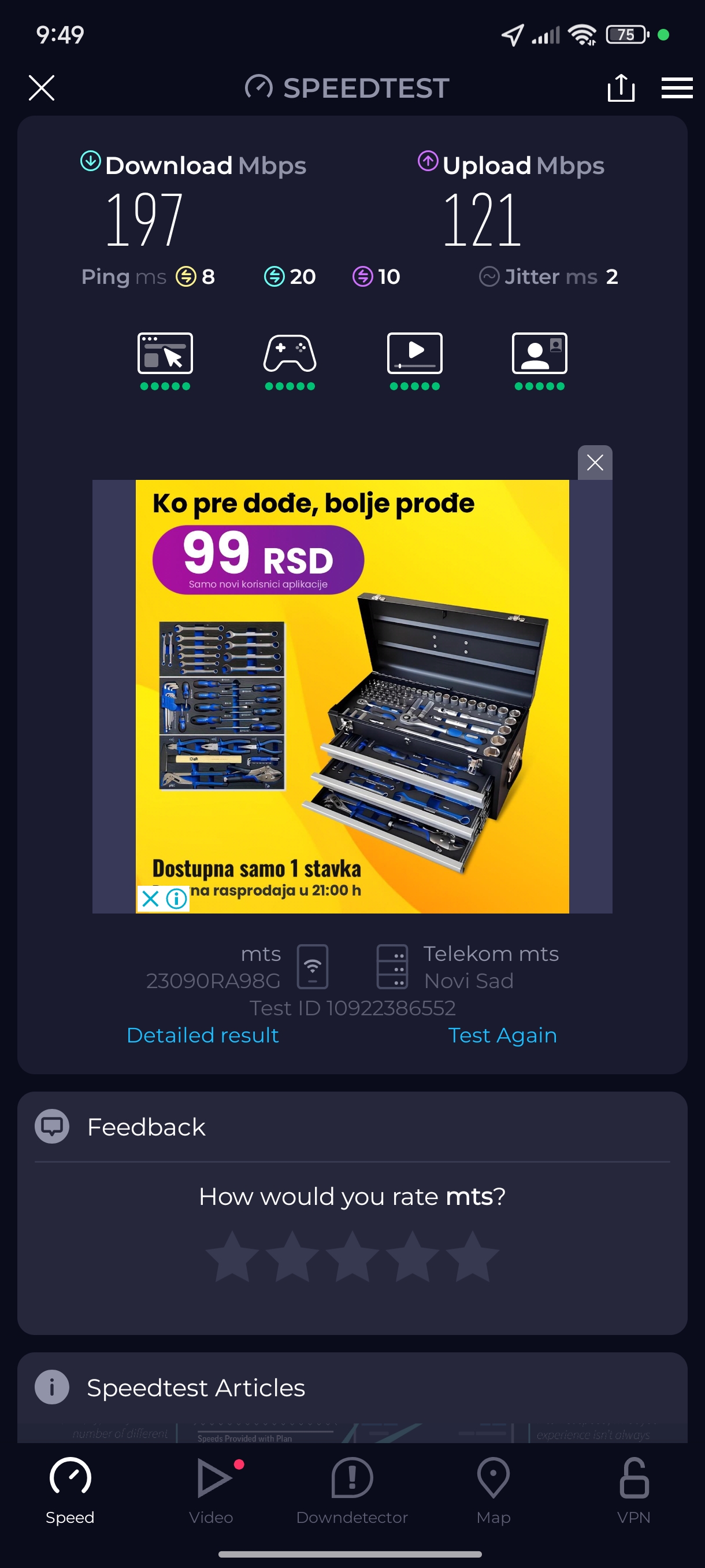Tap the video chat quality icon
The height and width of the screenshot is (1568, 705).
[x=539, y=354]
